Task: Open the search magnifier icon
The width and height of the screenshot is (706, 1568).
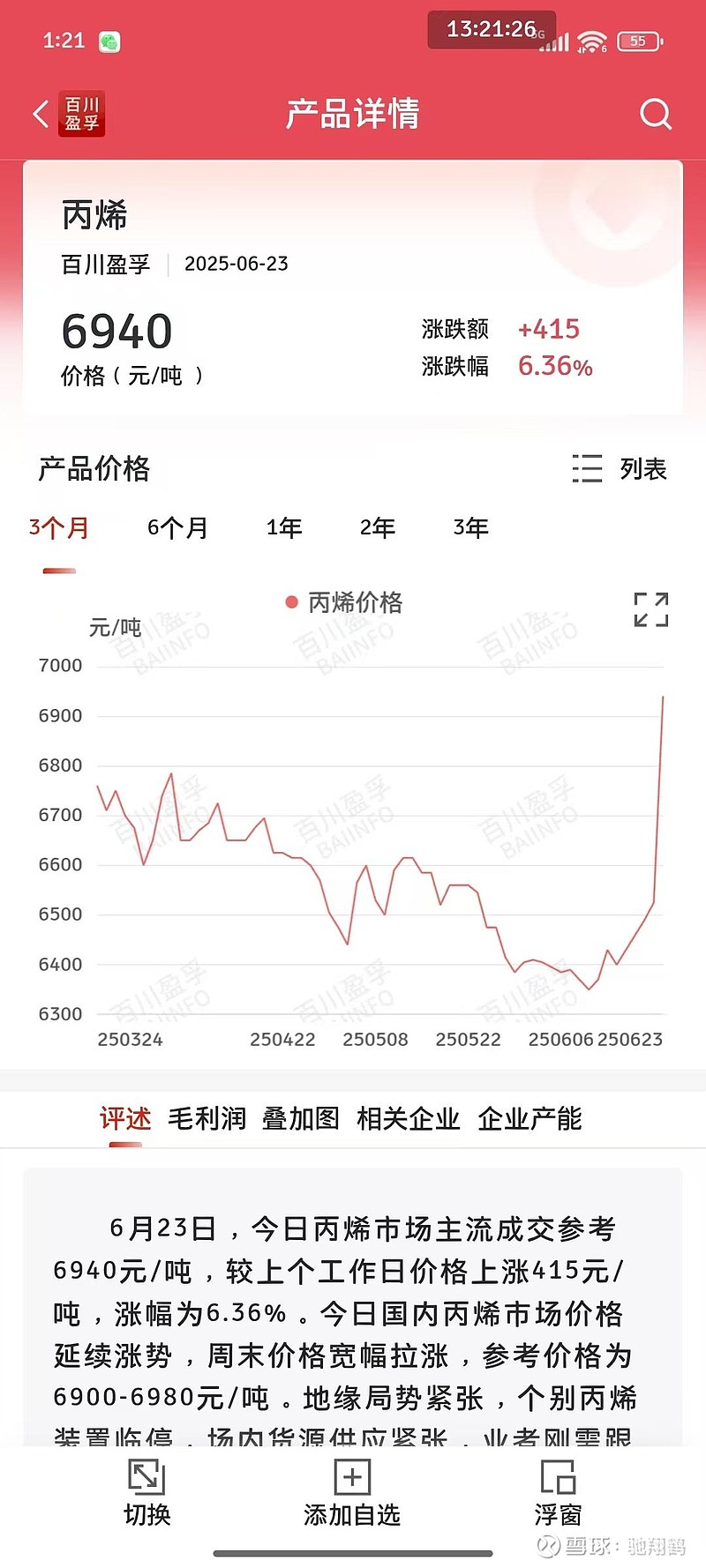Action: click(656, 114)
